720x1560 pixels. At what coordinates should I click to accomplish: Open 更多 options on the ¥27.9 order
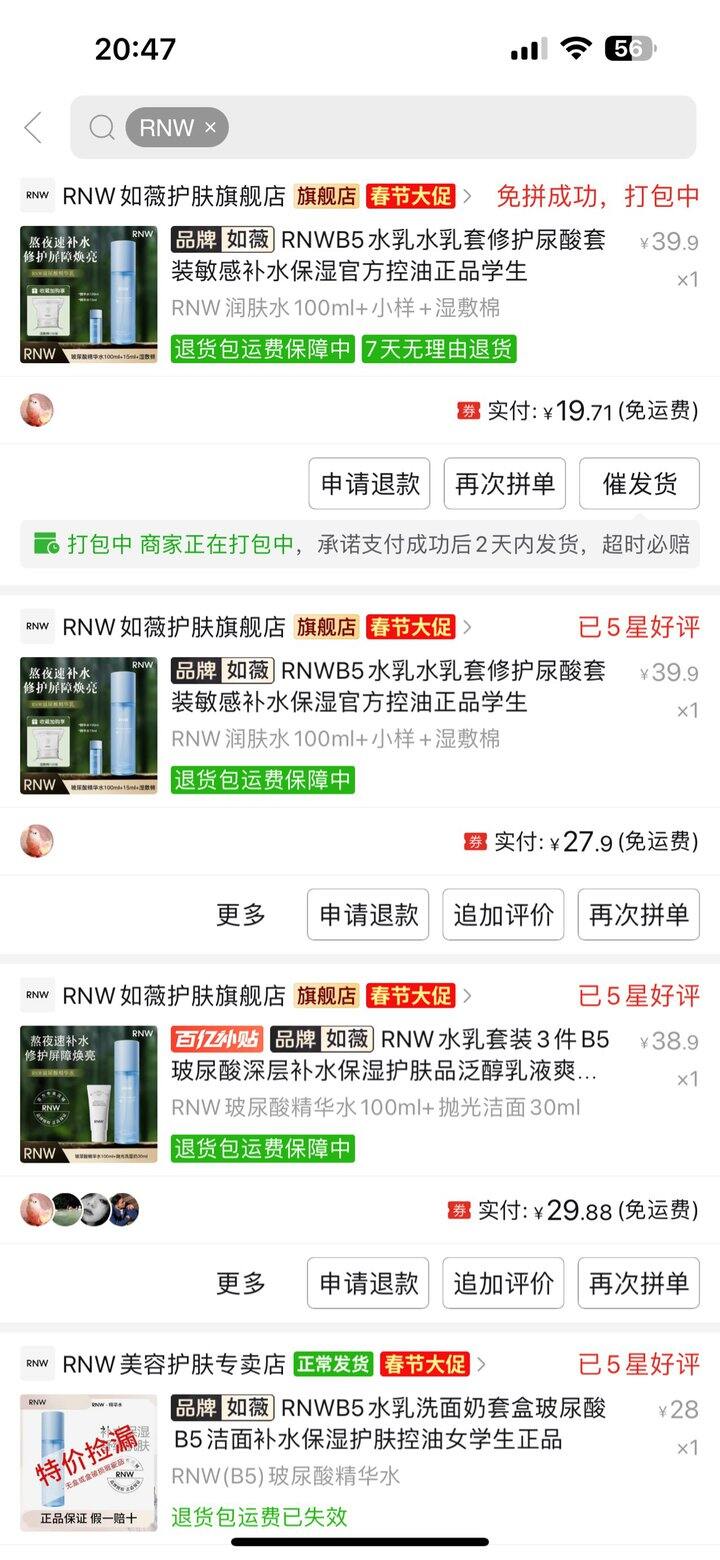tap(241, 915)
